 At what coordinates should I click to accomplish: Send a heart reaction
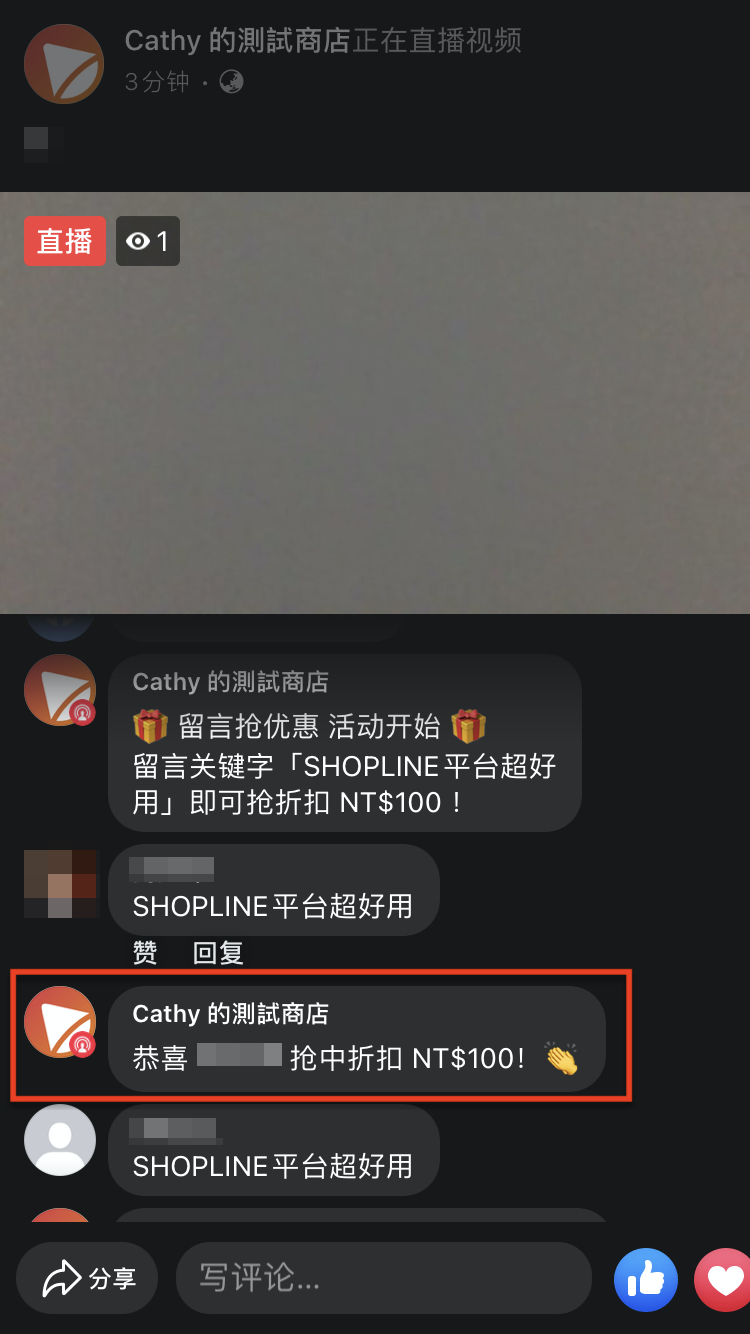pyautogui.click(x=724, y=1278)
